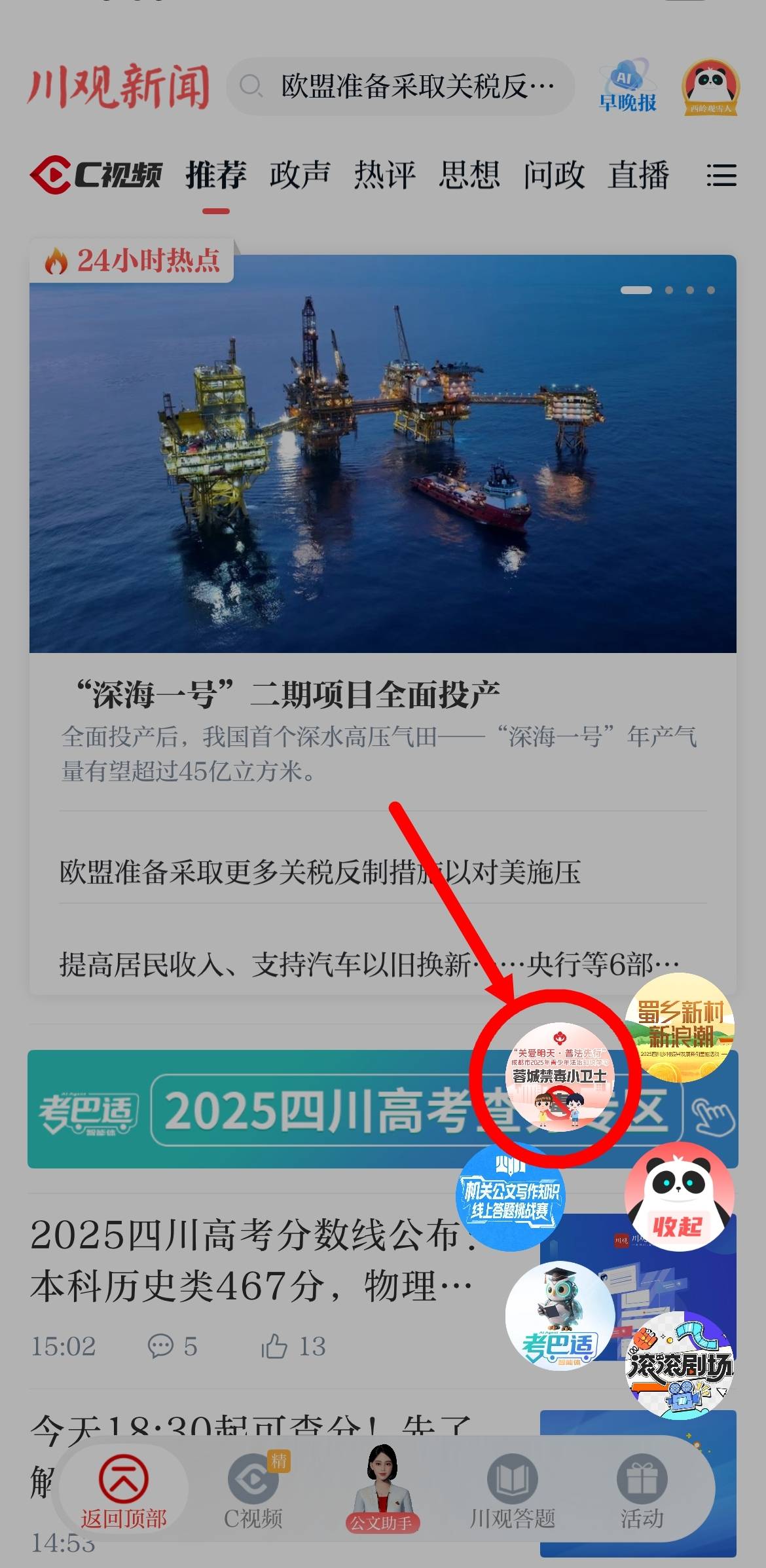This screenshot has height=1568, width=766.
Task: Open the channel list menu icon
Action: click(721, 175)
